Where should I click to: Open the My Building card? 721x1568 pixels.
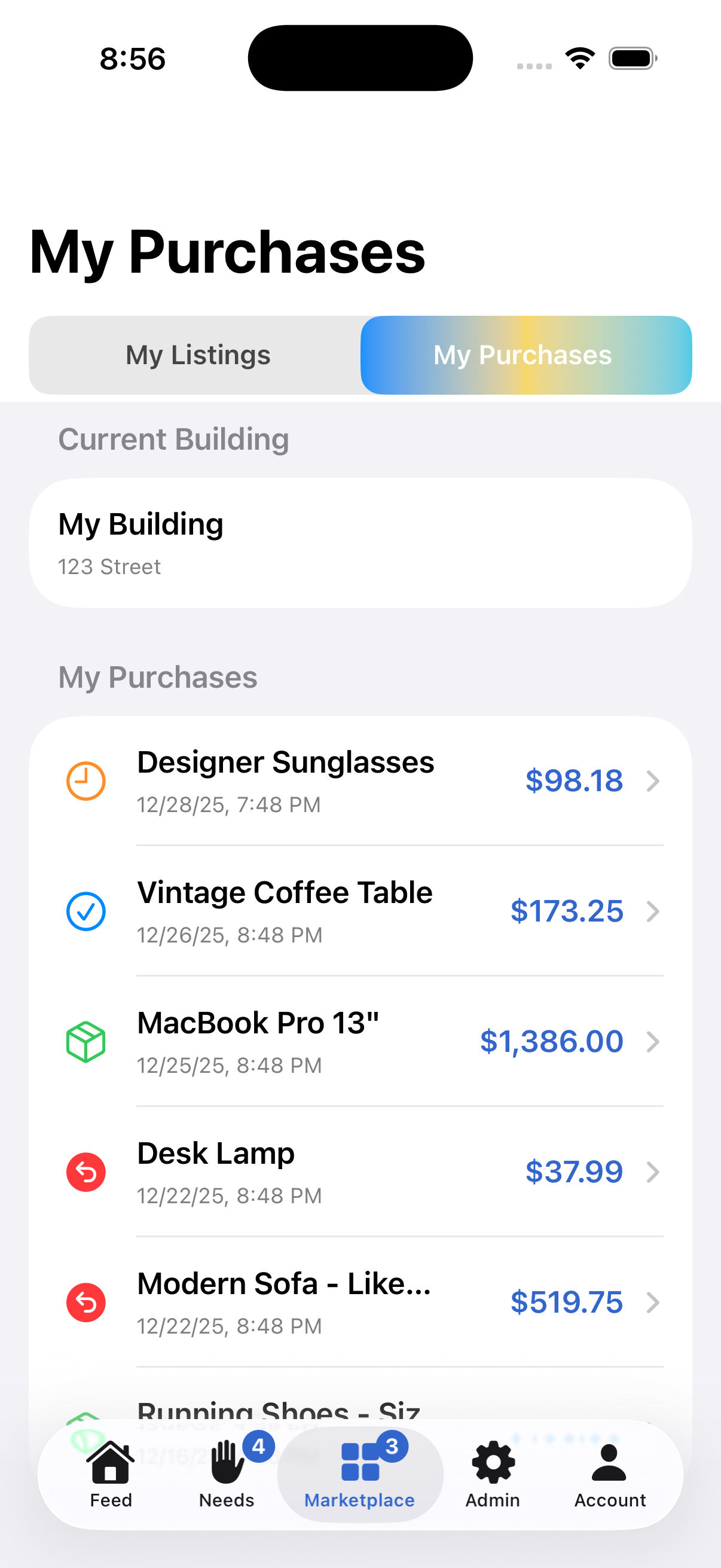coord(359,542)
